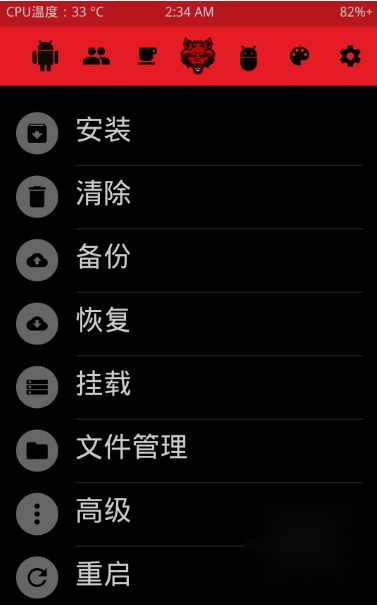This screenshot has width=377, height=605.
Task: Open 文件管理 (File Manager)
Action: pyautogui.click(x=189, y=450)
